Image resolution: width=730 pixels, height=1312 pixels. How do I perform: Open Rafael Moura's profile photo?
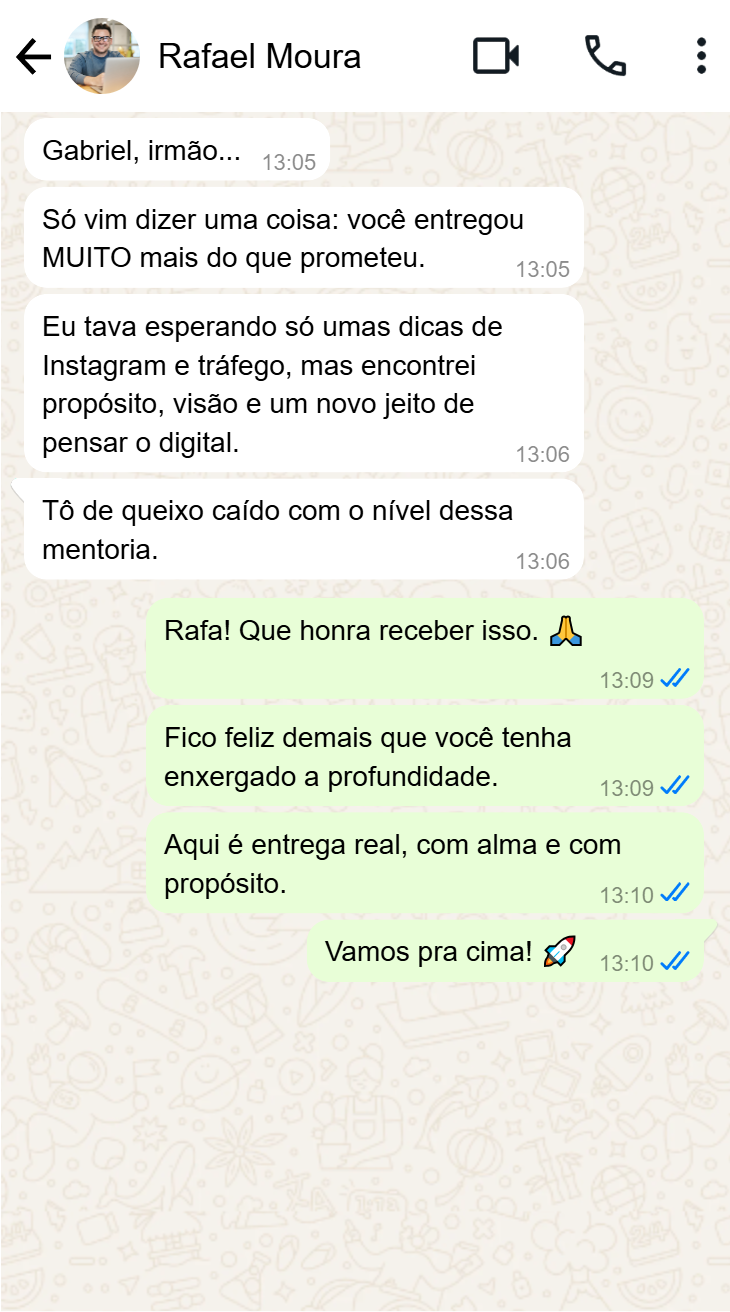pyautogui.click(x=102, y=56)
